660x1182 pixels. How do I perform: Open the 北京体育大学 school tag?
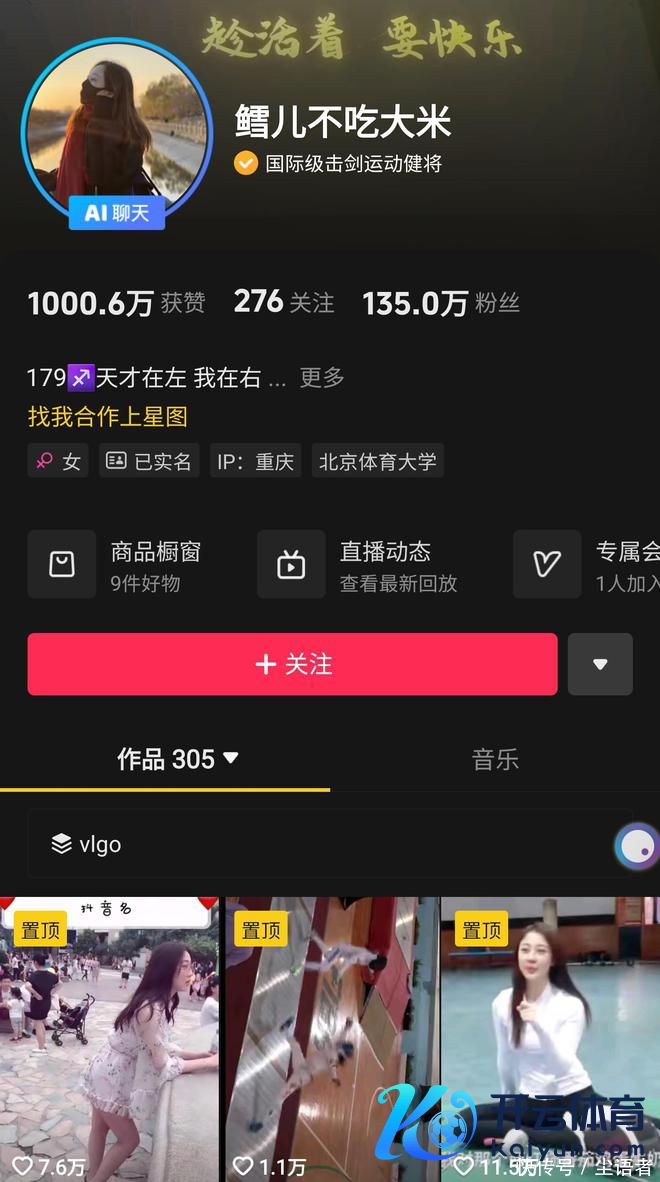pyautogui.click(x=378, y=461)
